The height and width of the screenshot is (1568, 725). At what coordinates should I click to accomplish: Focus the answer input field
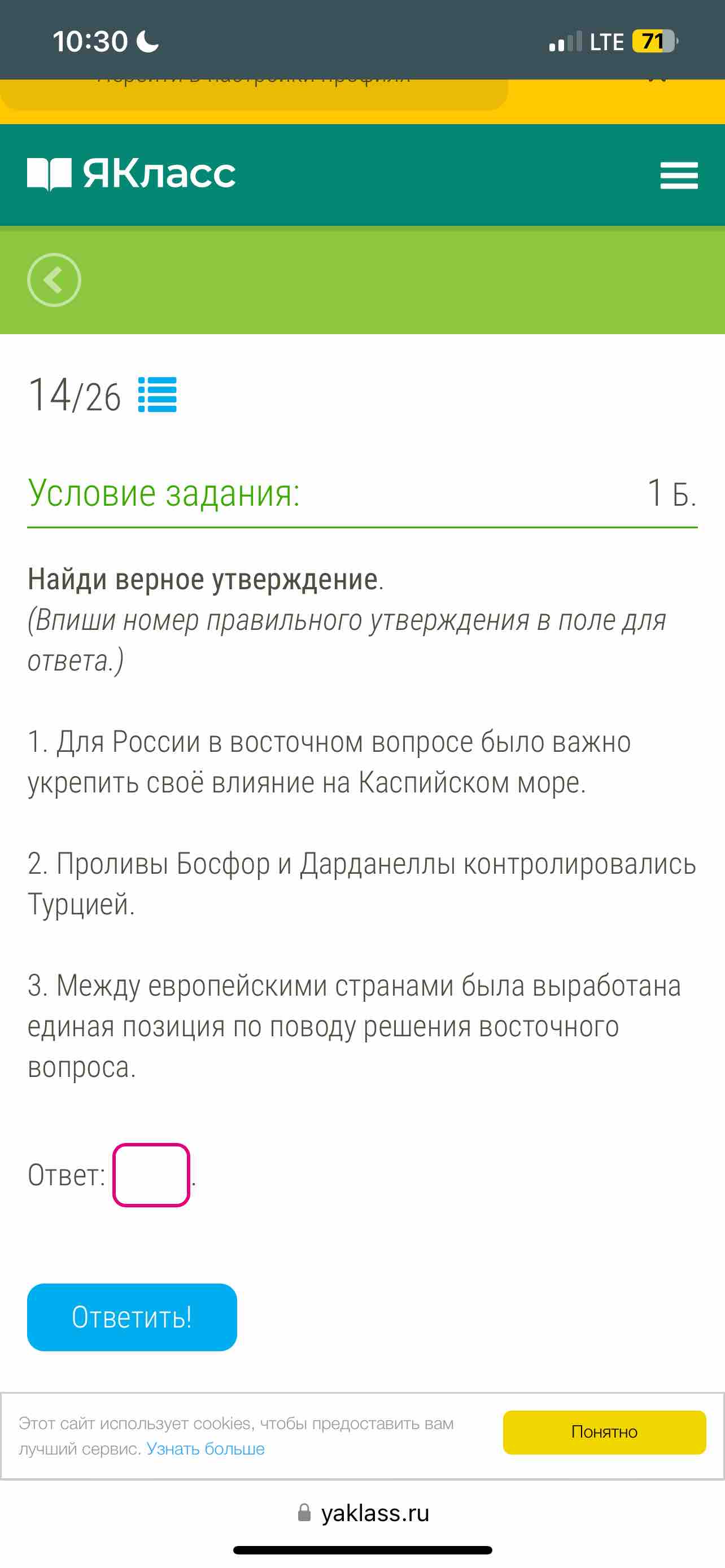click(x=151, y=1175)
